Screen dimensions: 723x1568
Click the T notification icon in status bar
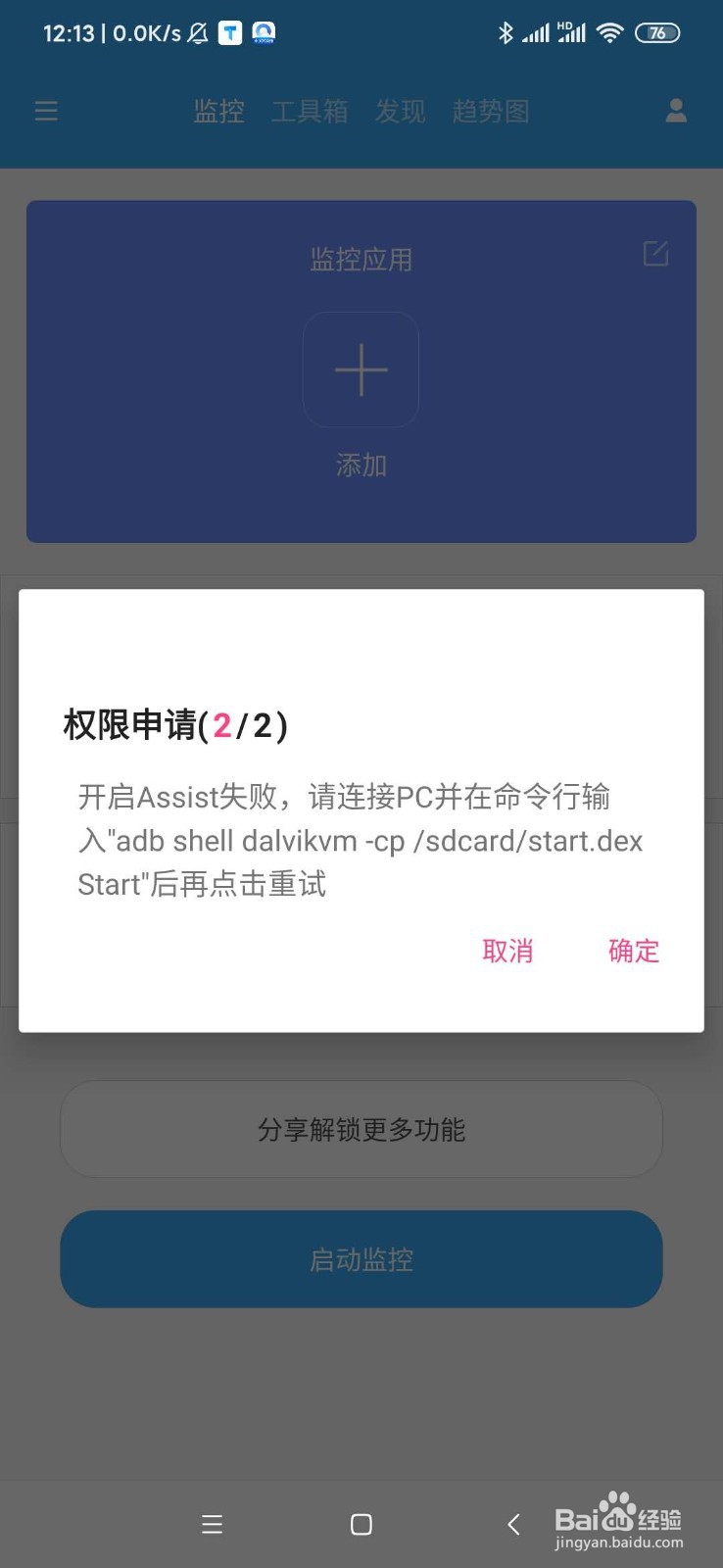[x=228, y=32]
